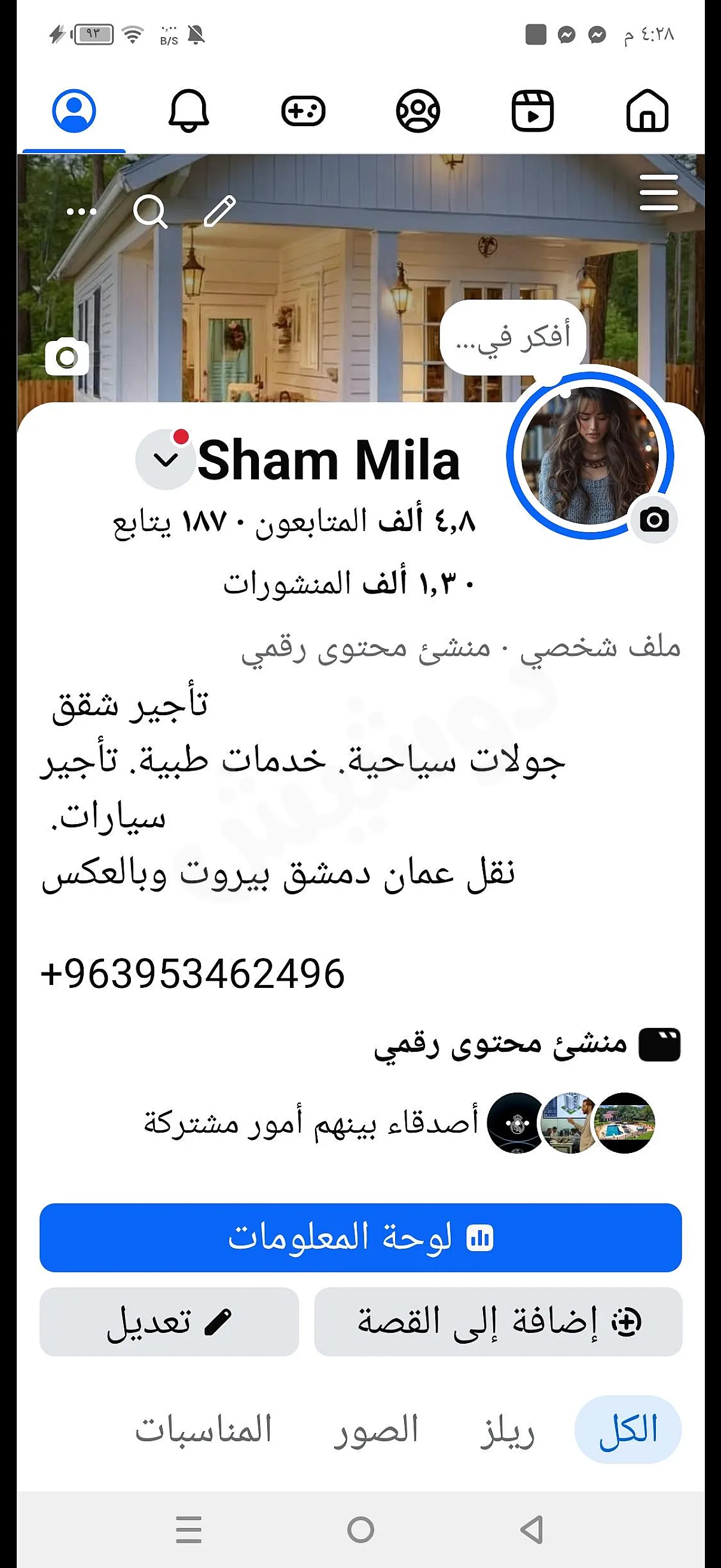Tap the pencil icon on cover photo
This screenshot has width=721, height=1568.
(219, 211)
